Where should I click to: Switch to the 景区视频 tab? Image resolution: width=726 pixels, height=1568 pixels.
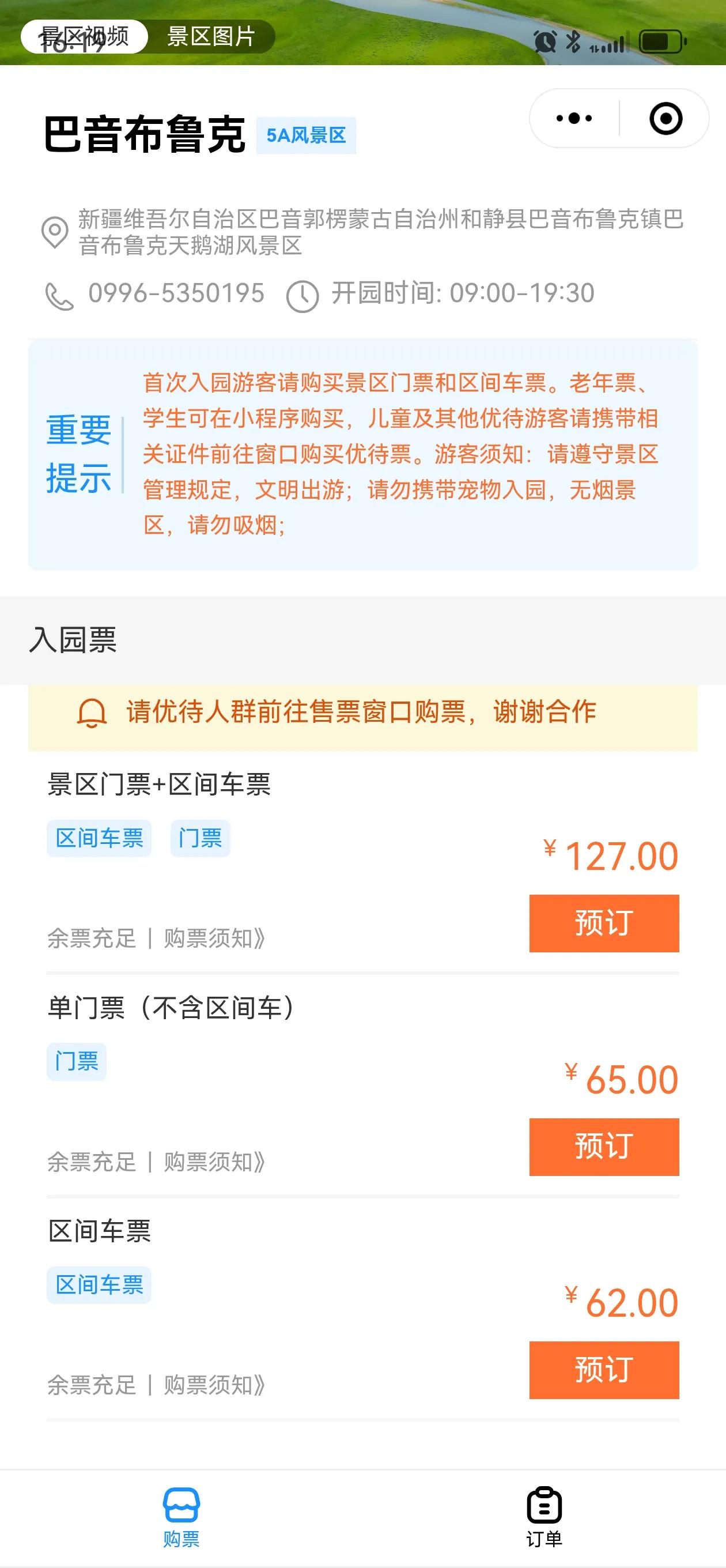tap(85, 36)
